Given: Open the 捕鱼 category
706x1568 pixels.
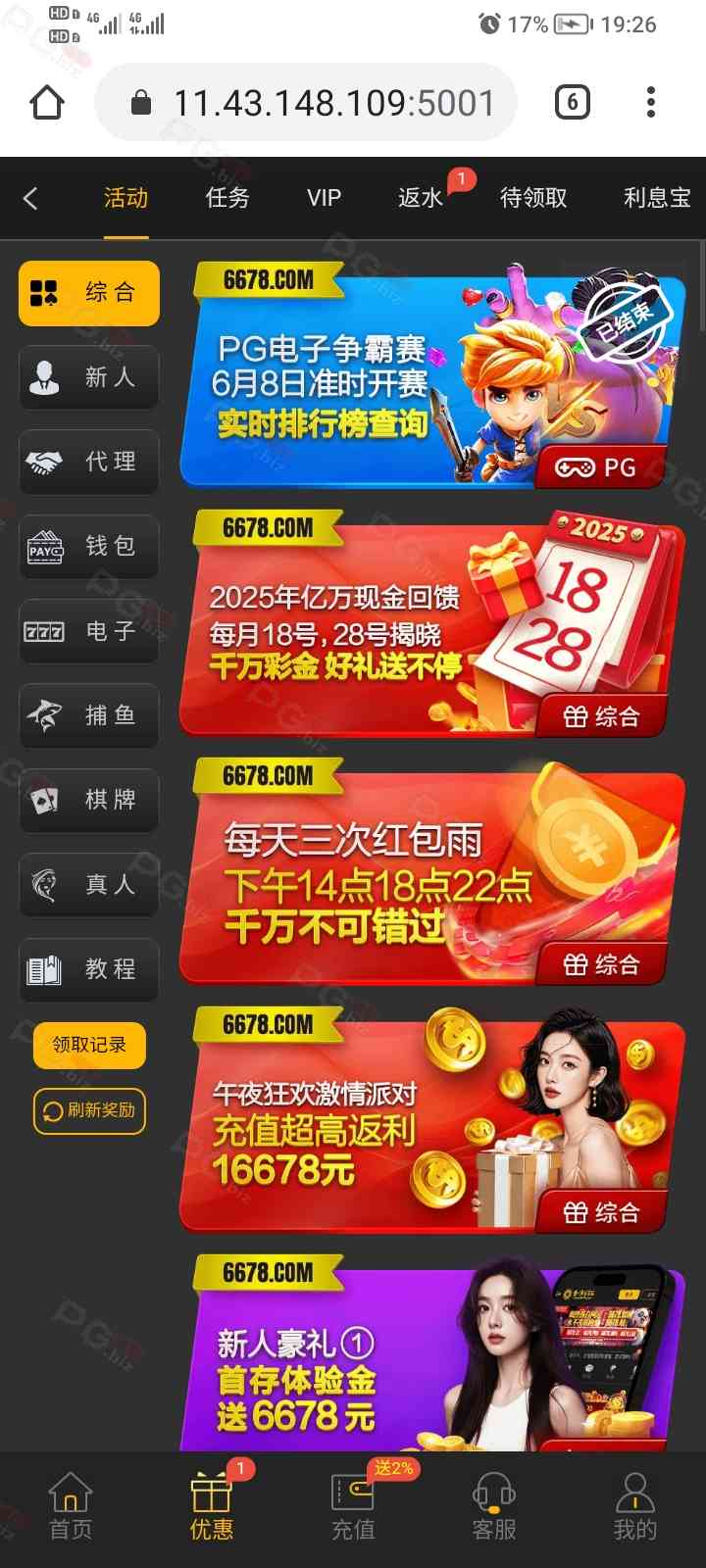Looking at the screenshot, I should (89, 715).
